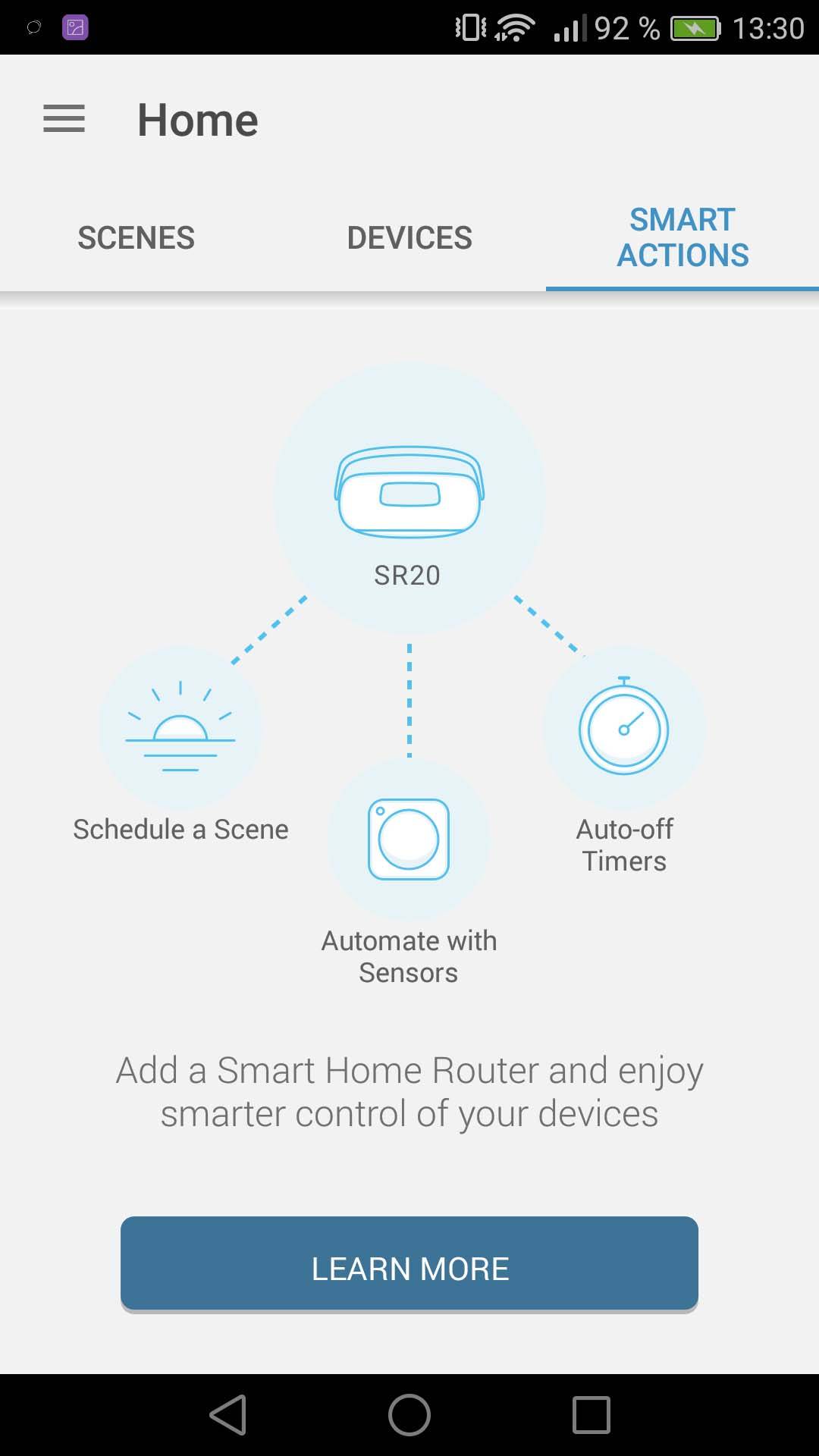
Task: Go back using the system back button
Action: [228, 1415]
